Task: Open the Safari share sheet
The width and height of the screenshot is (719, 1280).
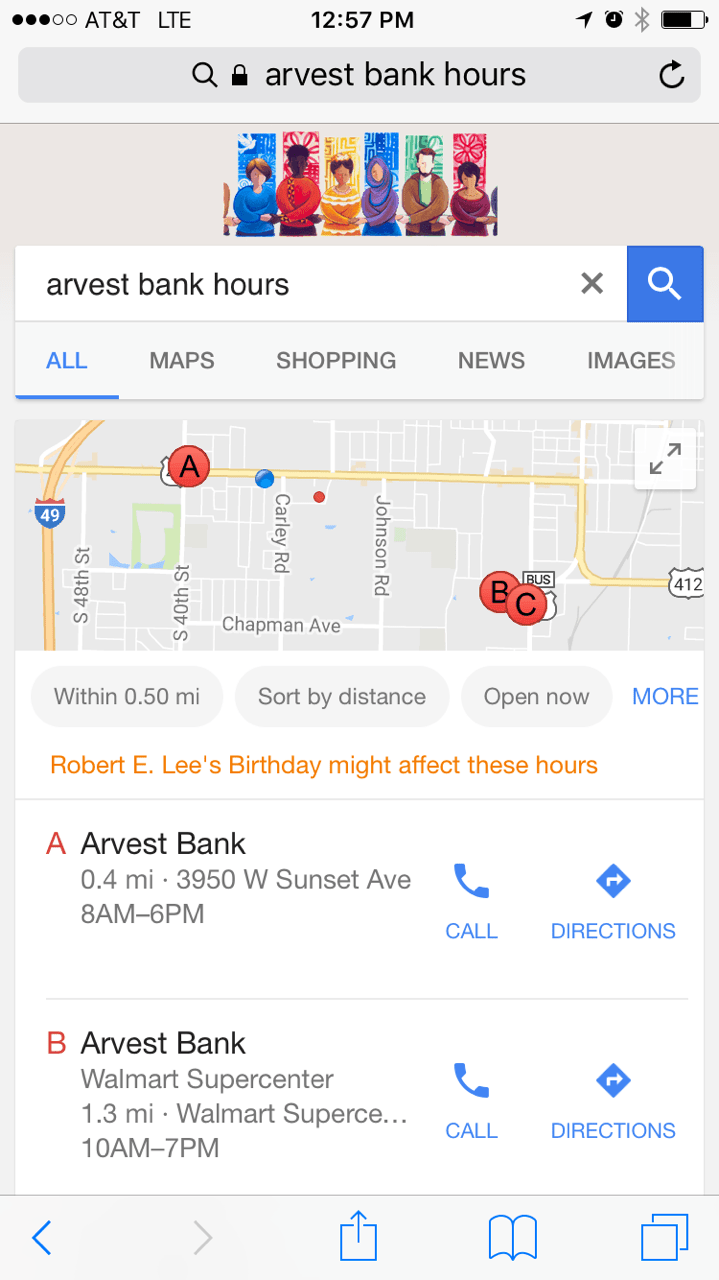Action: click(x=358, y=1236)
